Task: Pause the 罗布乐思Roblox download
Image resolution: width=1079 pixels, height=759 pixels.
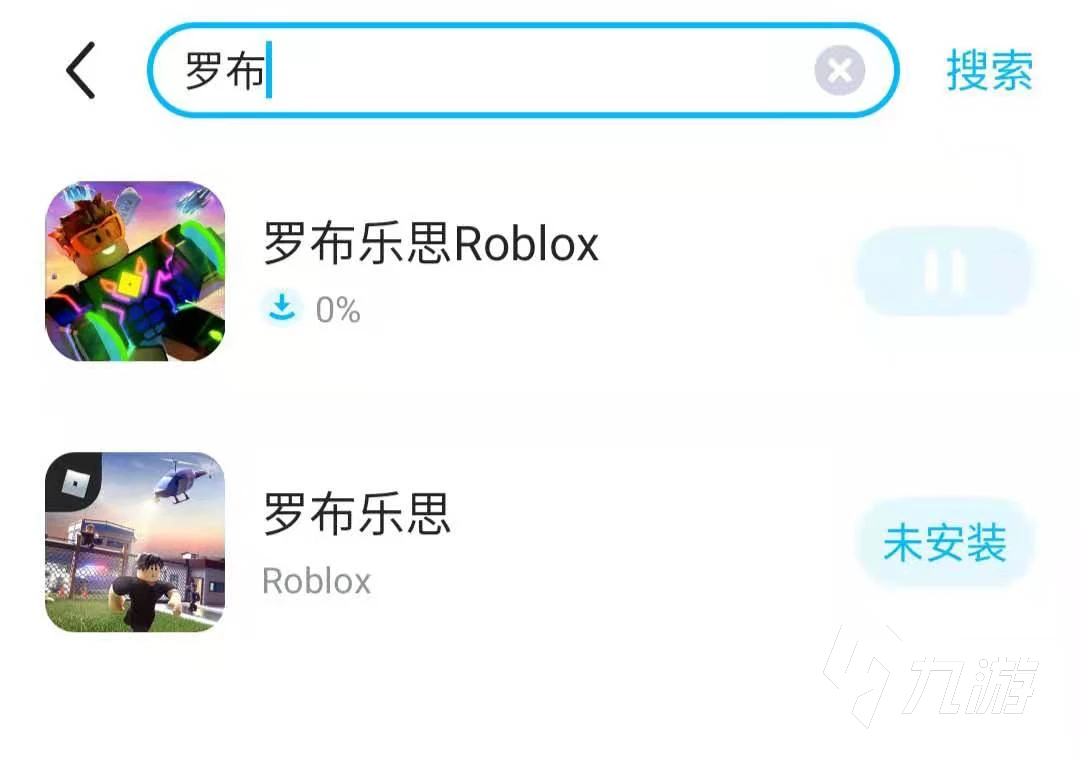Action: pos(943,272)
